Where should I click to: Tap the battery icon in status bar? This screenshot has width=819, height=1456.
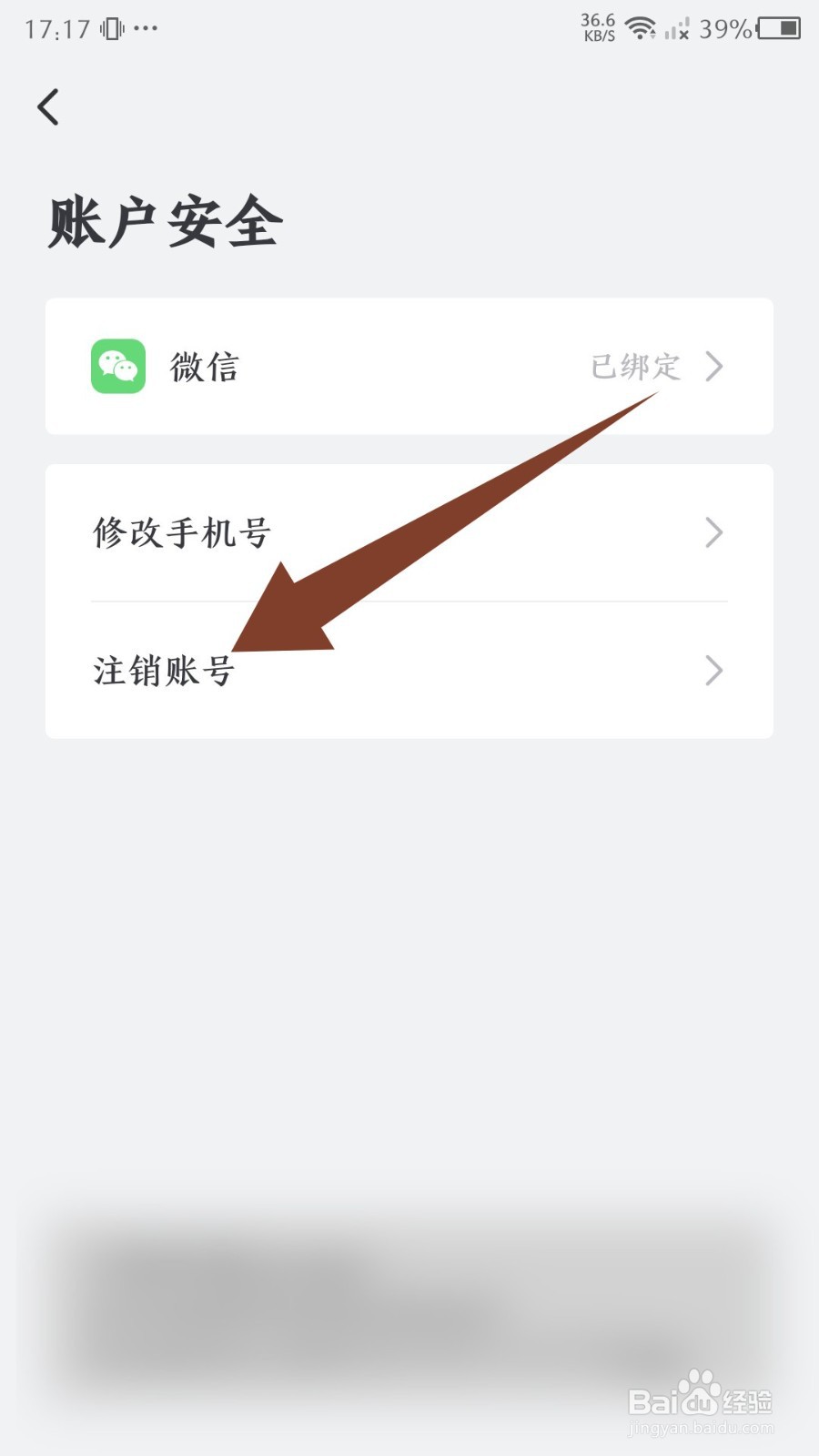pyautogui.click(x=779, y=30)
